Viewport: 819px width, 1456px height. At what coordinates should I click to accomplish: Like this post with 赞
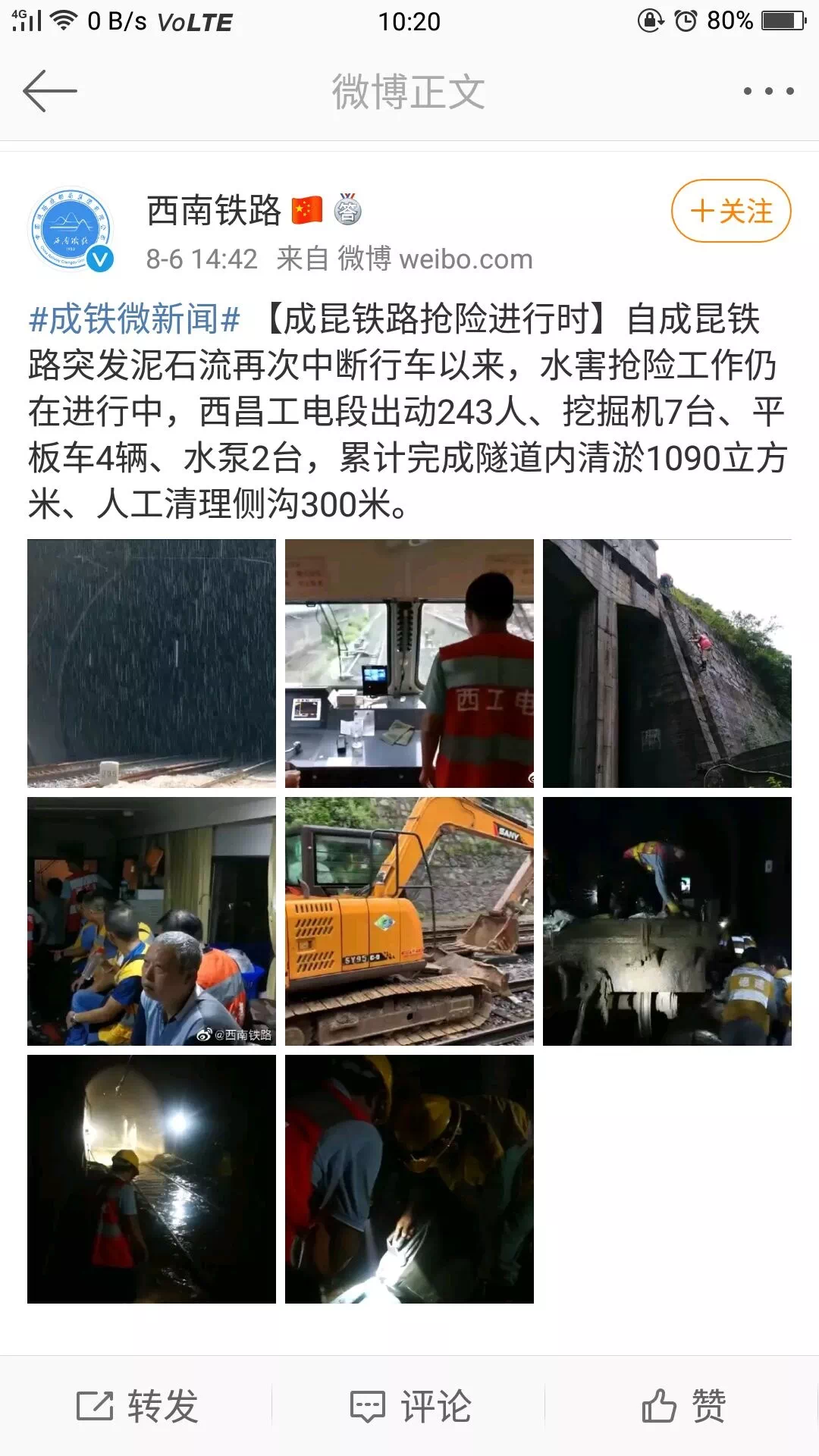click(682, 1407)
